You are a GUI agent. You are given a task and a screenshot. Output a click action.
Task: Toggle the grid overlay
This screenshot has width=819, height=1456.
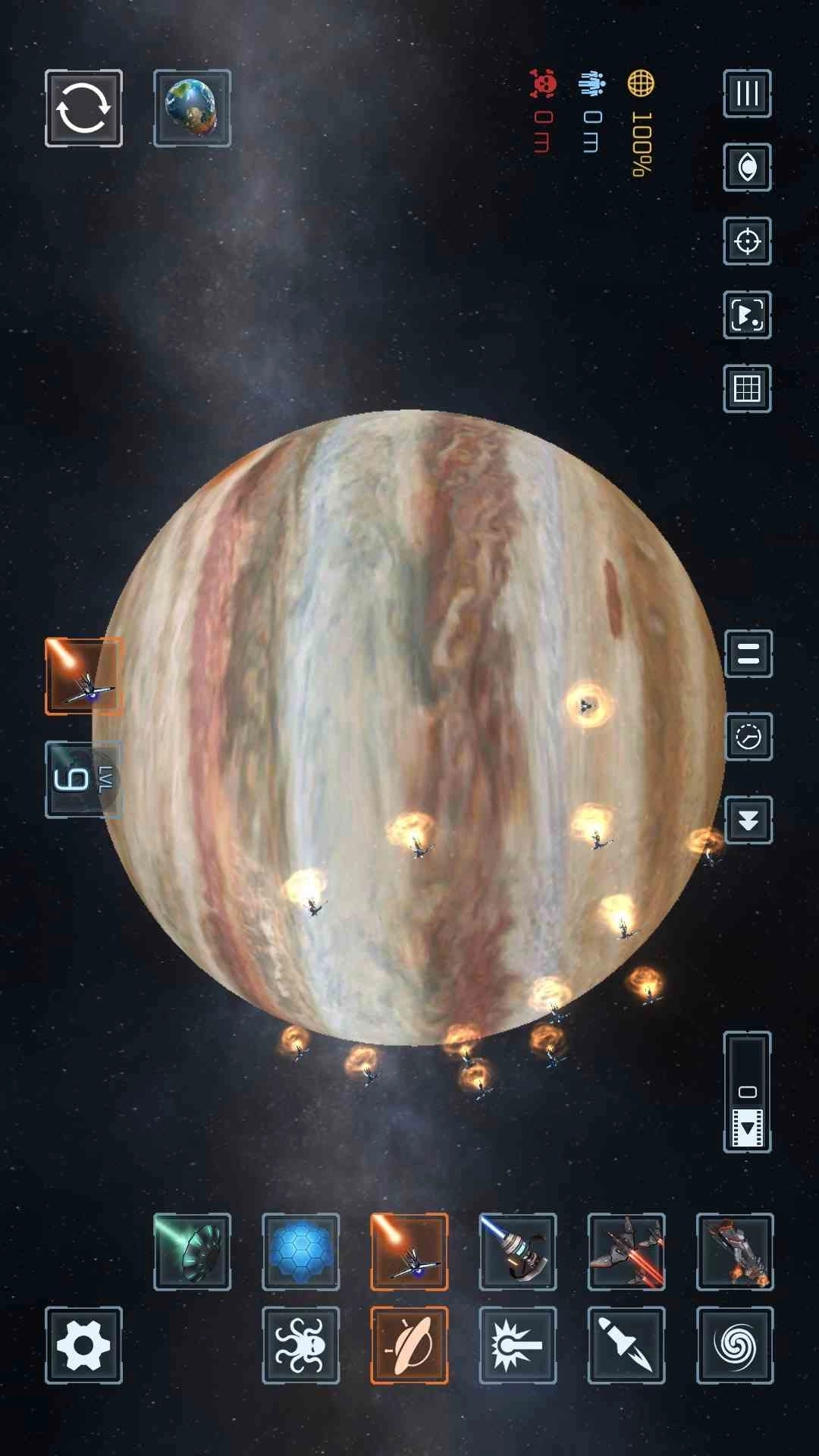[747, 389]
